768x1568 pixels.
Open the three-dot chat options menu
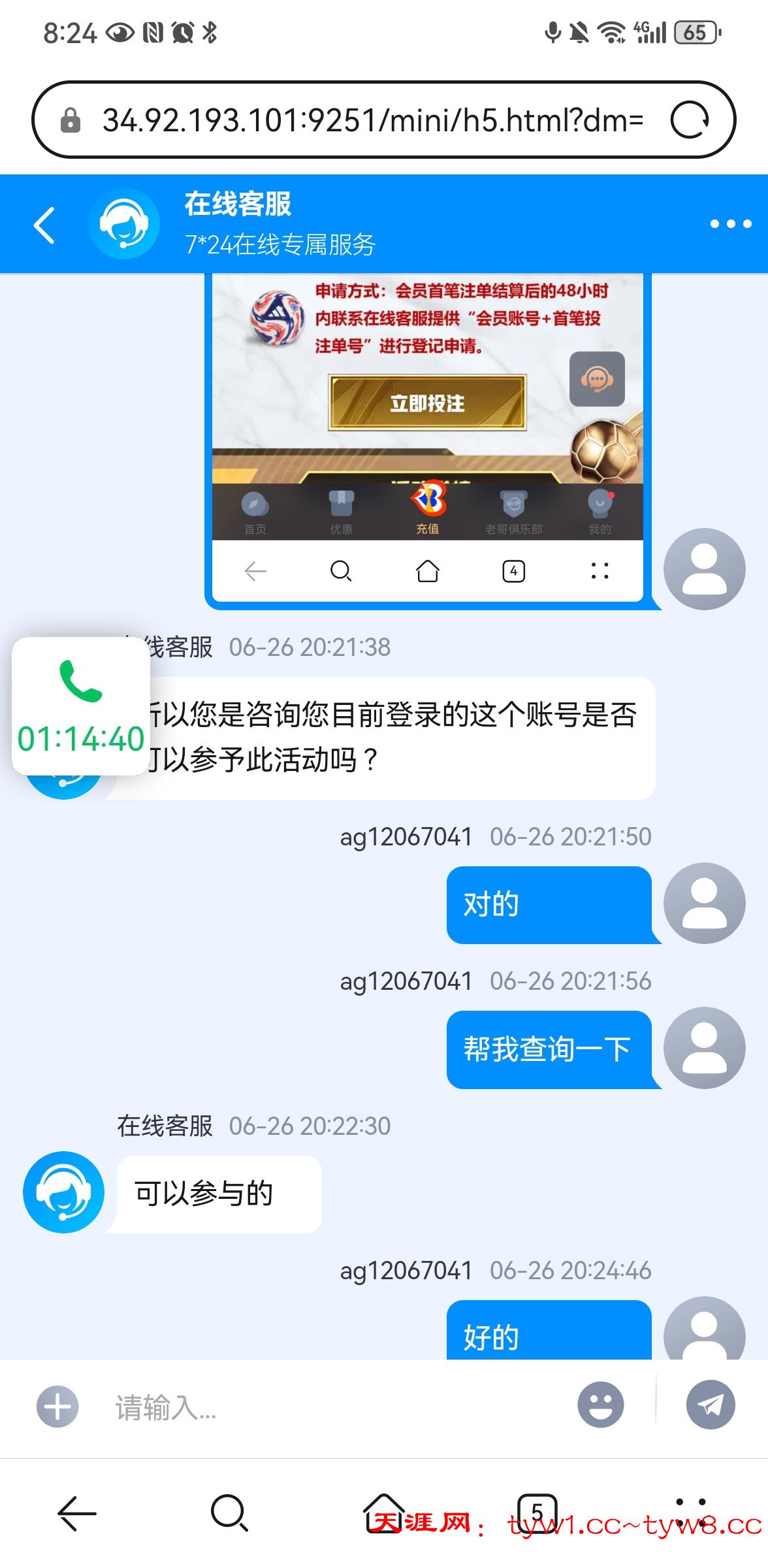click(x=730, y=224)
